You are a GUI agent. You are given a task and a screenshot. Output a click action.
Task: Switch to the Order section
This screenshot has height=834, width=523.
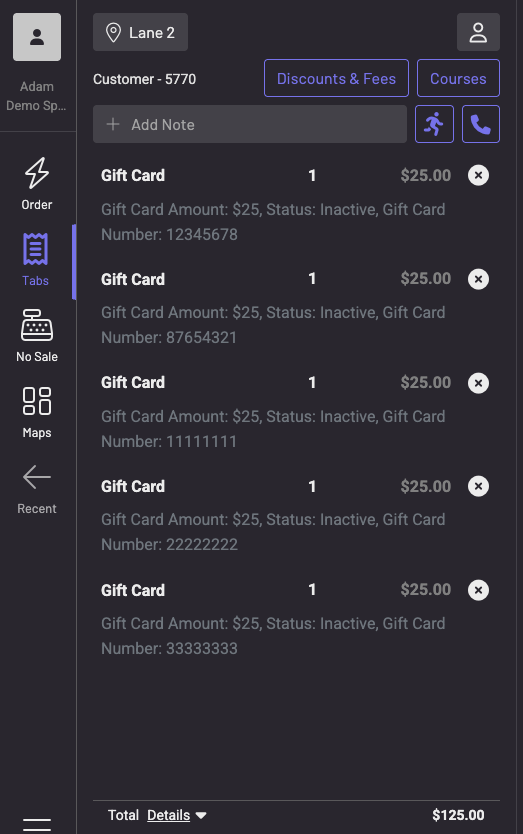pyautogui.click(x=37, y=184)
